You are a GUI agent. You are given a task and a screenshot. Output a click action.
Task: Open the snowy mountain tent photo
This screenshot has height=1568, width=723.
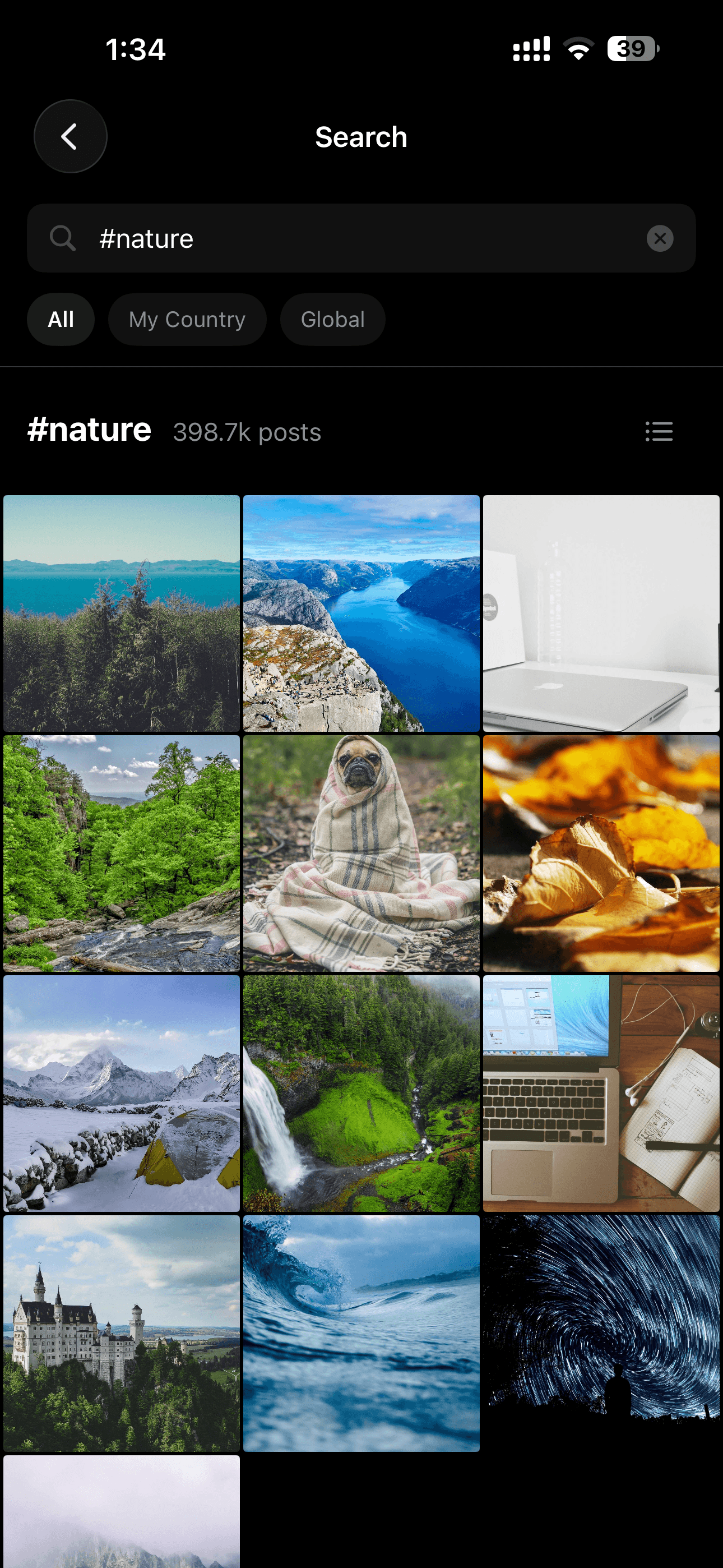[122, 1092]
